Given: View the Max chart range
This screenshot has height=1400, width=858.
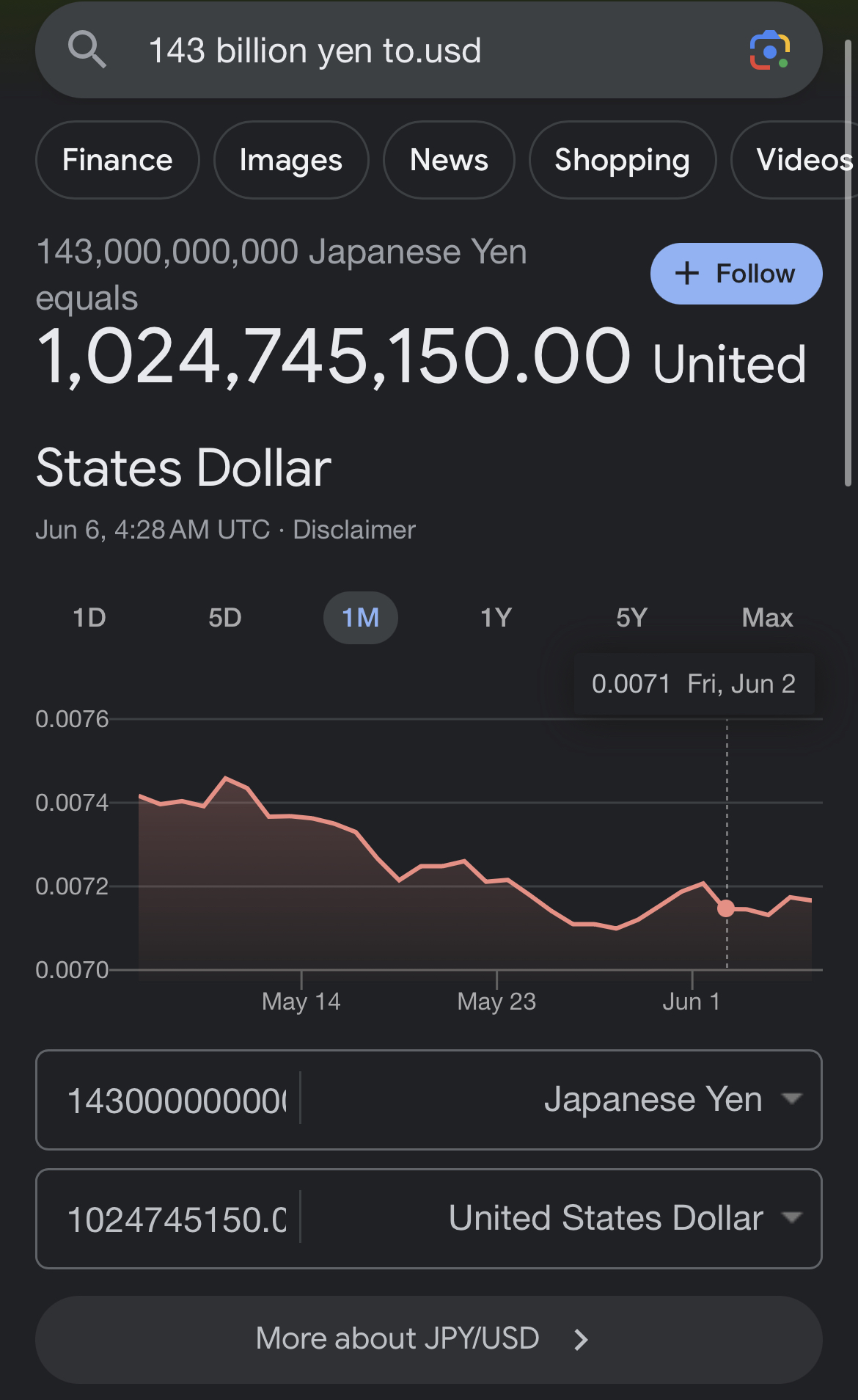Looking at the screenshot, I should click(x=768, y=618).
